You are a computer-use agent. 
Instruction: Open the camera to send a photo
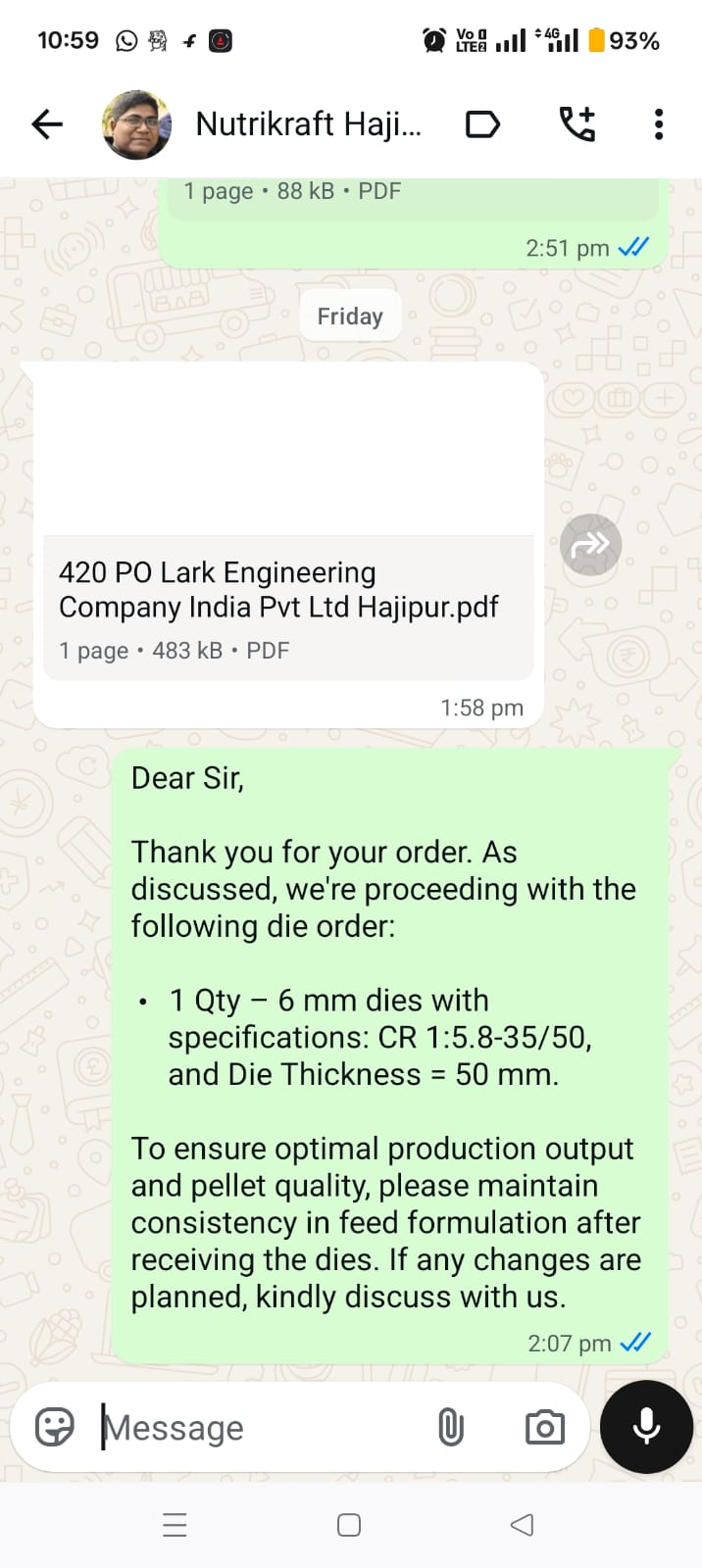[544, 1427]
